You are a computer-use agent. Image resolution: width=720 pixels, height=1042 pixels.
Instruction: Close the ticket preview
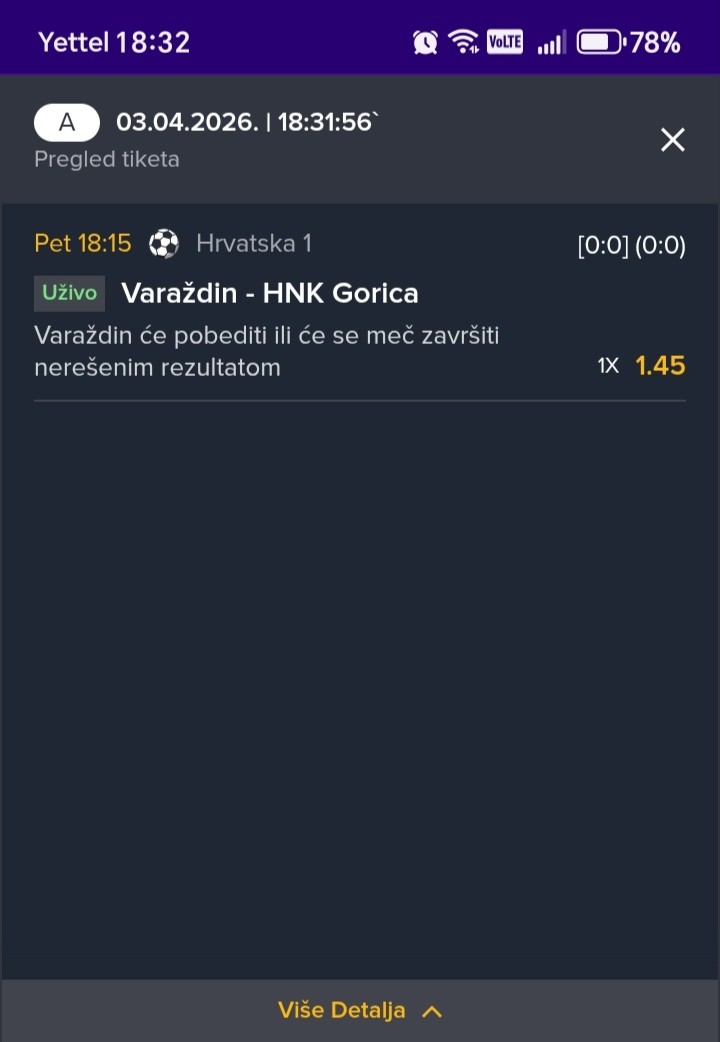[672, 140]
